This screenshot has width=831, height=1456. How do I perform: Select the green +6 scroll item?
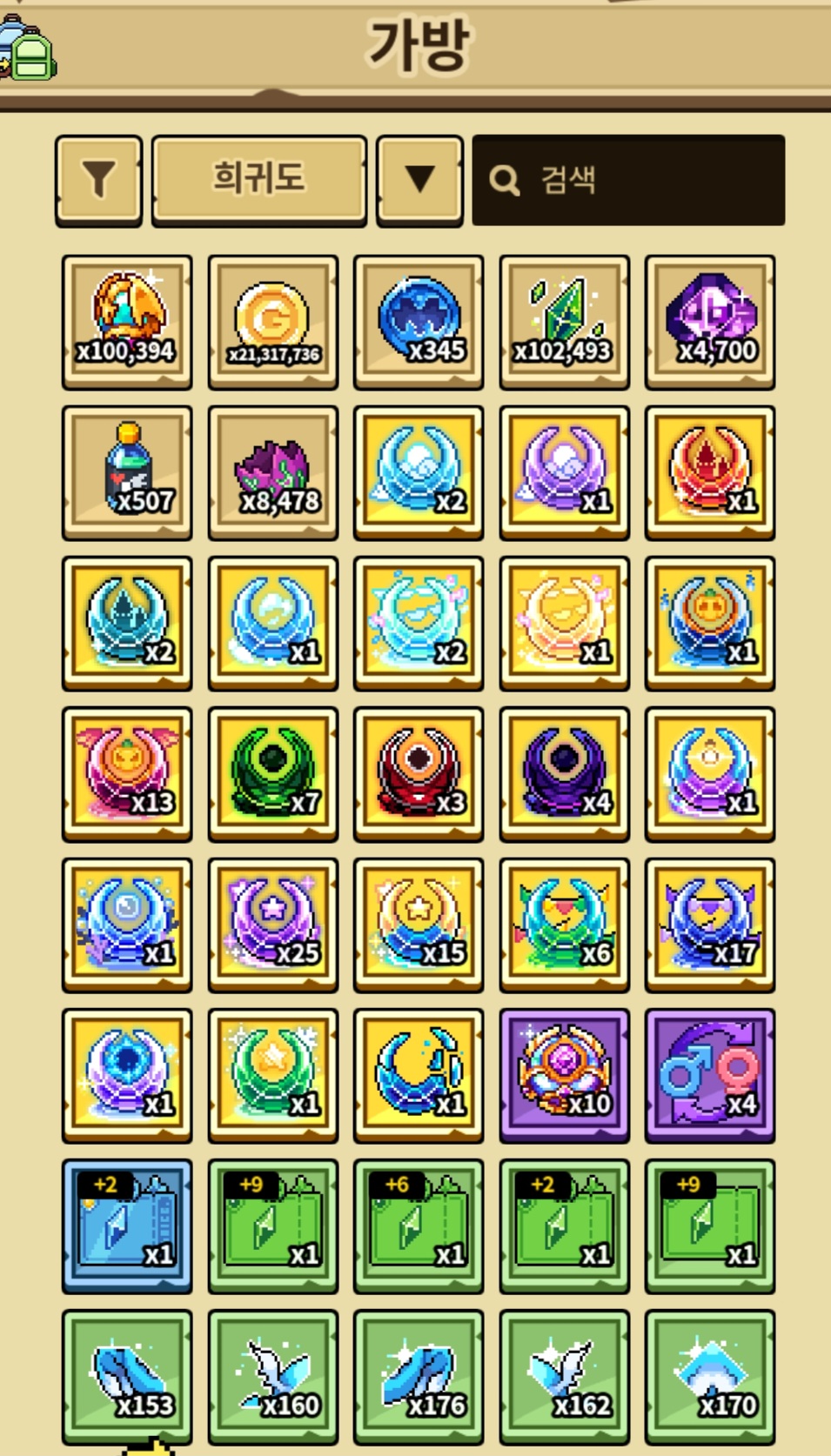pos(419,1226)
